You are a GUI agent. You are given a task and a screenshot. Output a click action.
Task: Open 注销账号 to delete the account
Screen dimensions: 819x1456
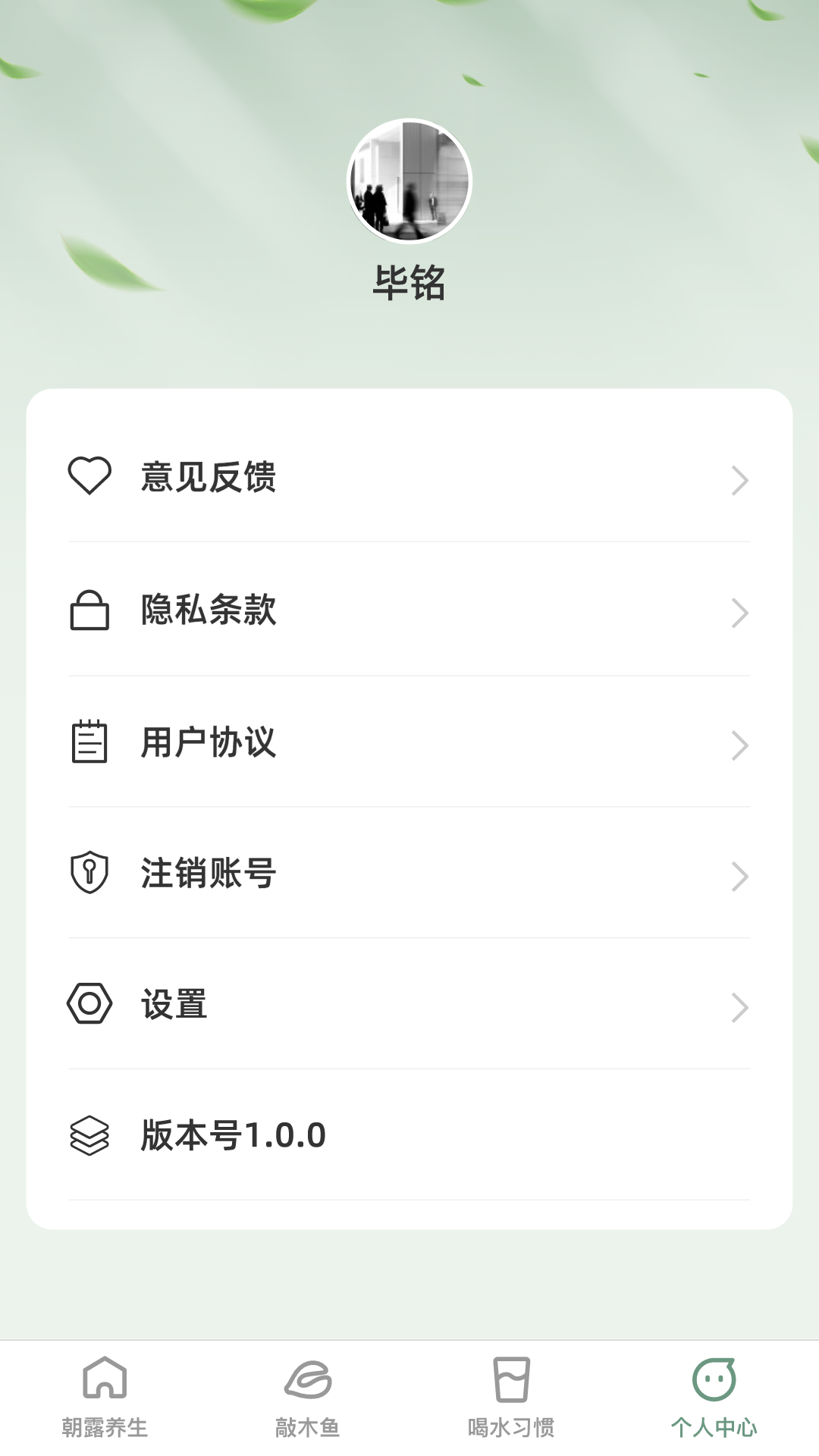pyautogui.click(x=205, y=874)
